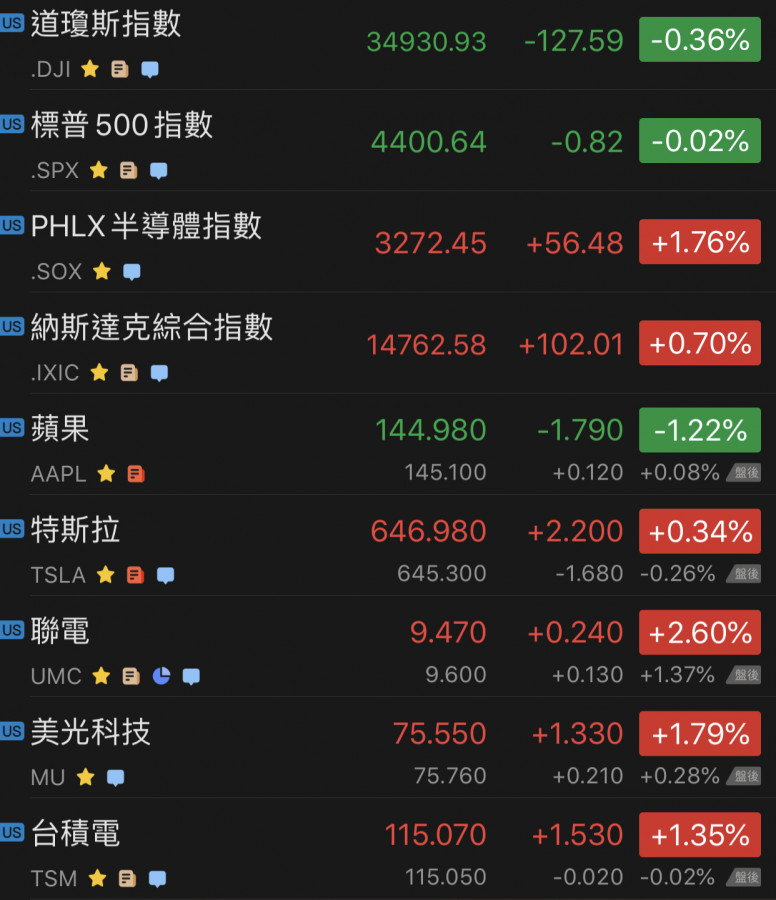Image resolution: width=776 pixels, height=900 pixels.
Task: Tap the -1.22% change badge for 蘋果
Action: (700, 430)
